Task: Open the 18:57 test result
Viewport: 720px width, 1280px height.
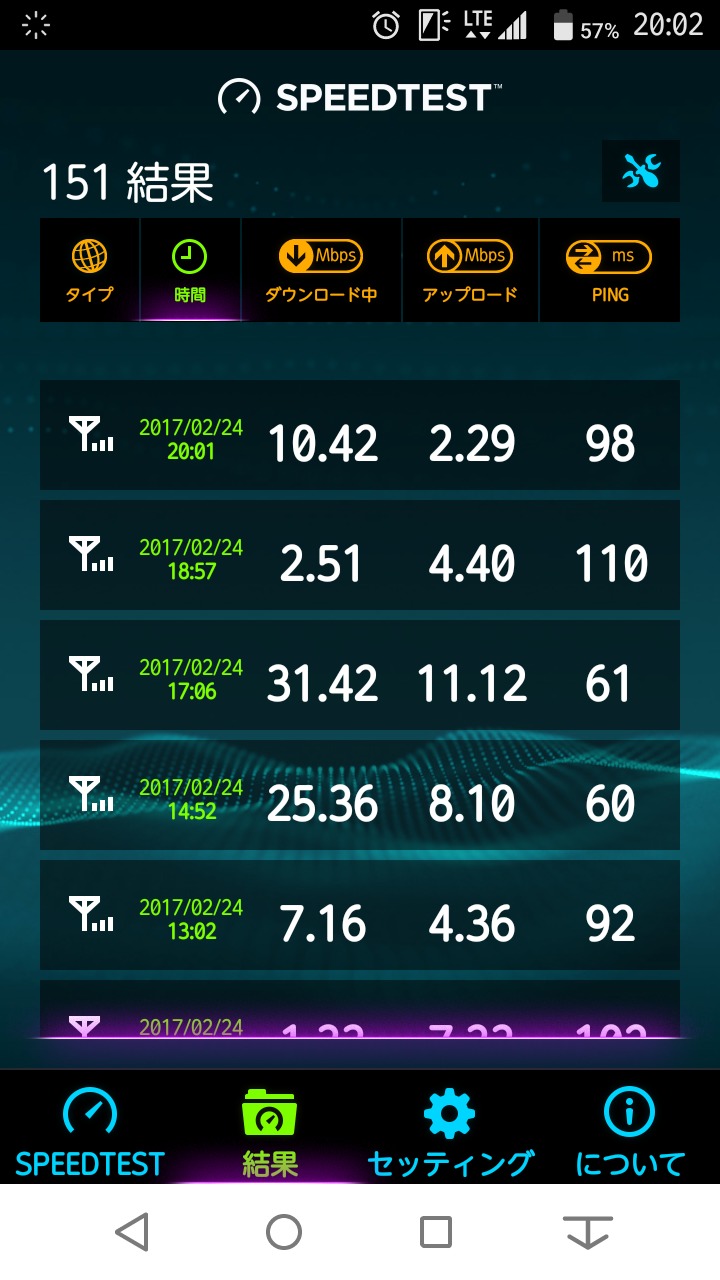Action: coord(360,555)
